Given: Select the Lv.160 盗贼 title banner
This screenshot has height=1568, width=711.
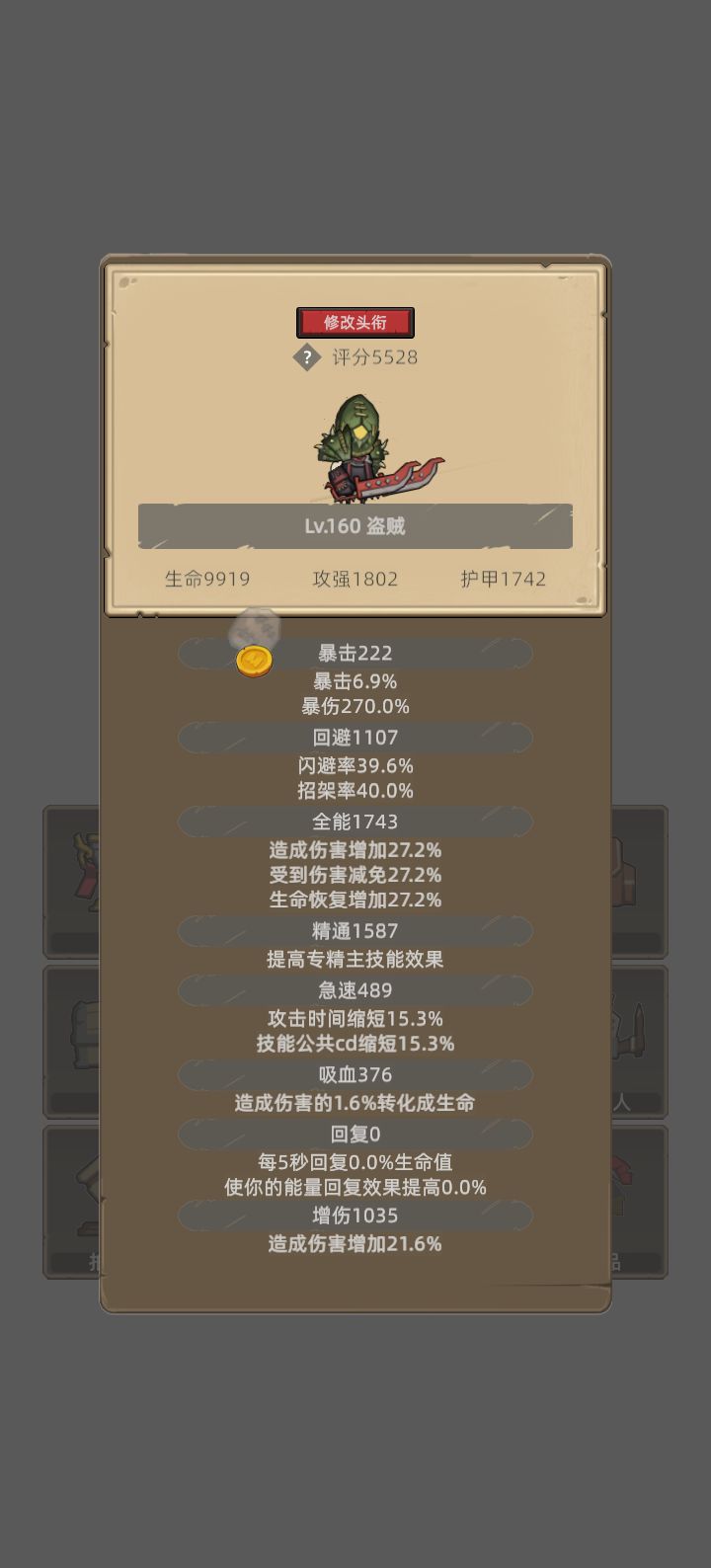Looking at the screenshot, I should click(x=355, y=526).
